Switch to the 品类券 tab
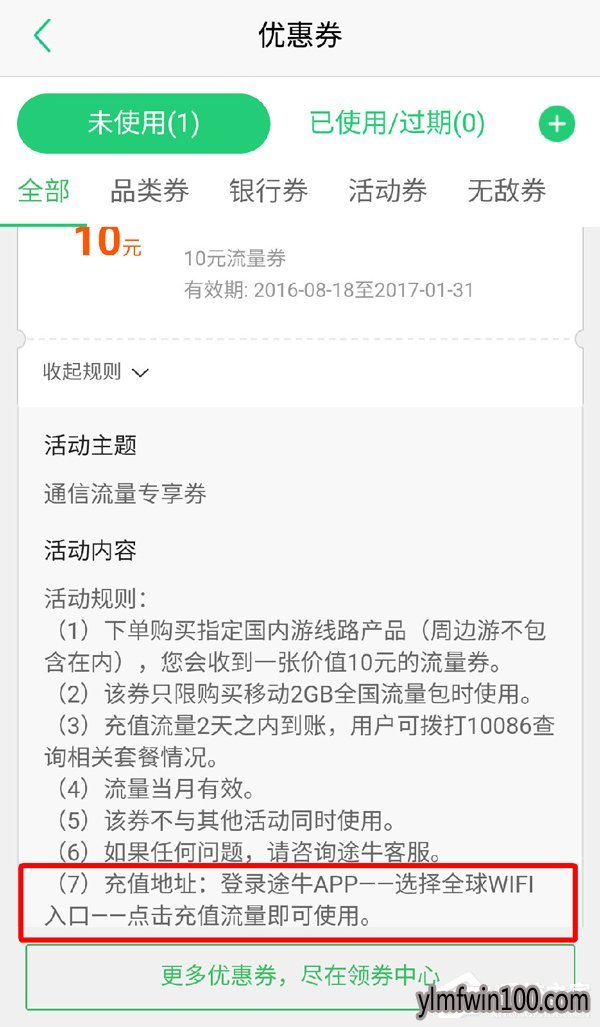Image resolution: width=600 pixels, height=1027 pixels. tap(149, 191)
